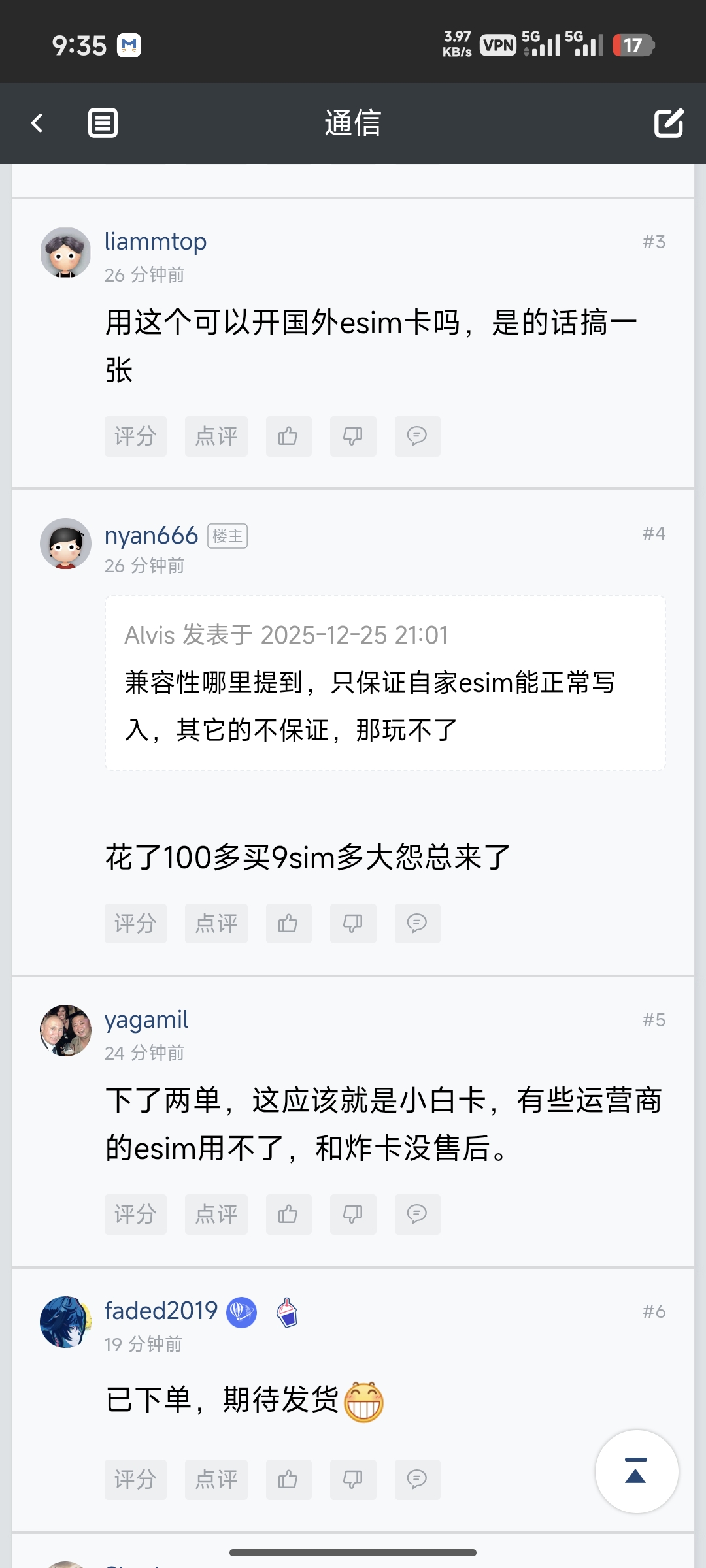706x1568 pixels.
Task: Tap 点评 under nyan666's reply
Action: (216, 923)
